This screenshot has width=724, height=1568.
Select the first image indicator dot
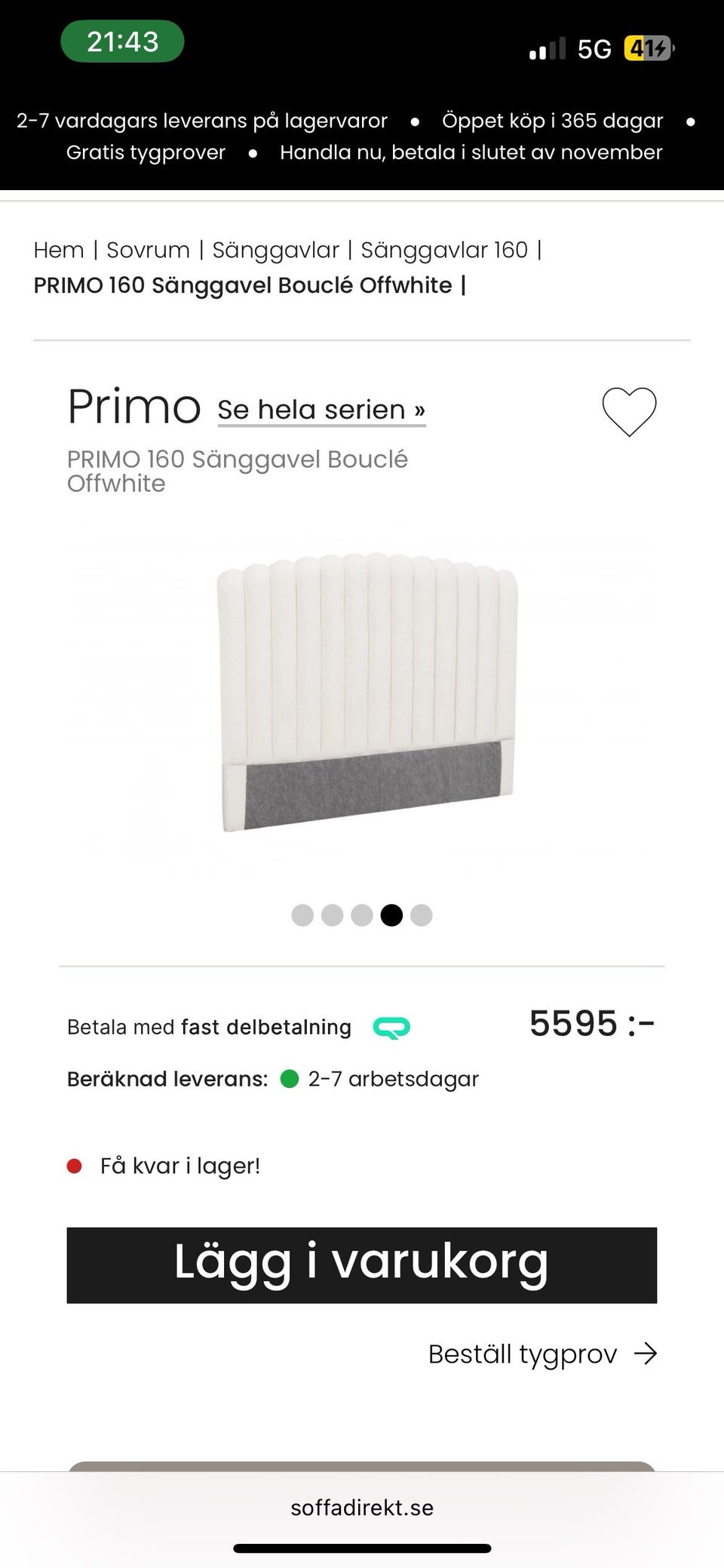[302, 915]
